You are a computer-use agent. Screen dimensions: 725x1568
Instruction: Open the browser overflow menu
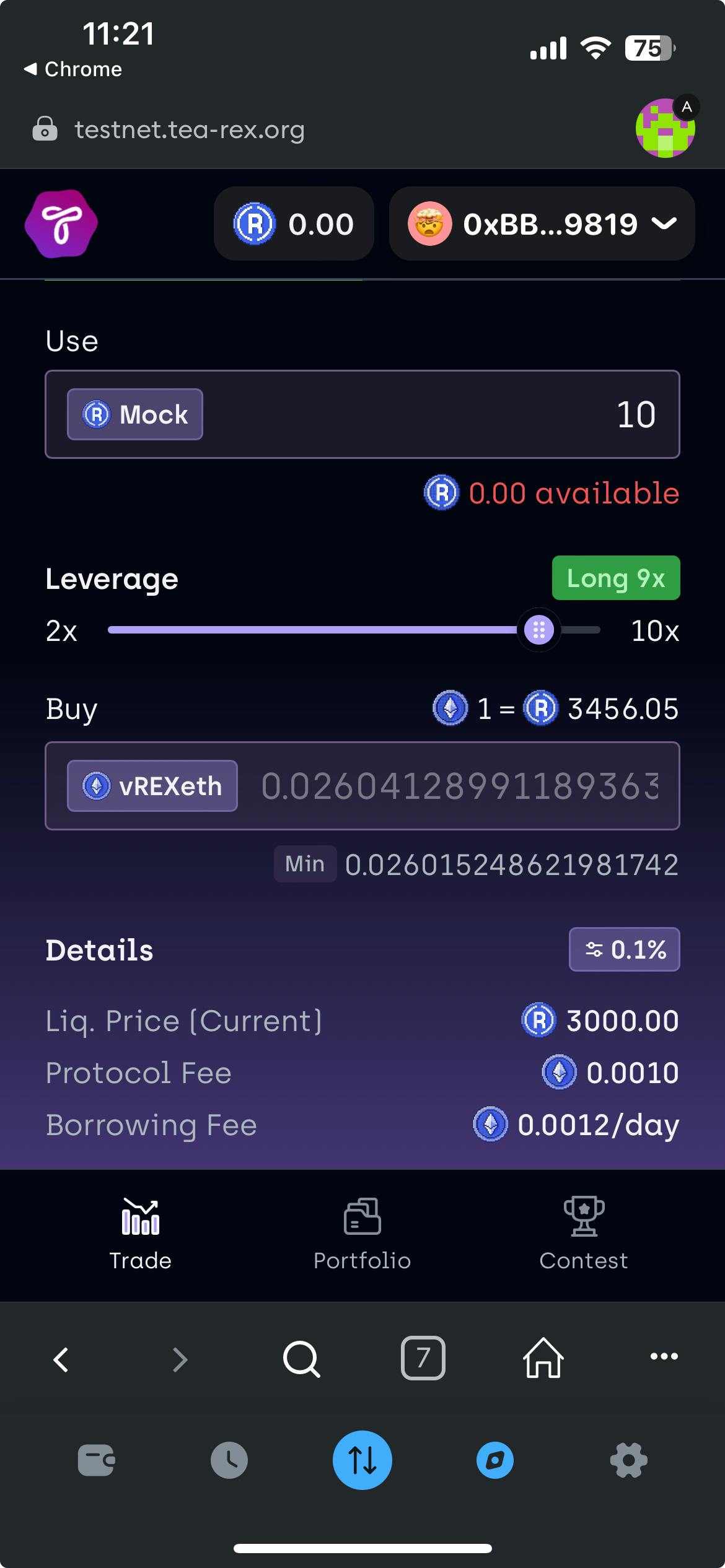(664, 1357)
